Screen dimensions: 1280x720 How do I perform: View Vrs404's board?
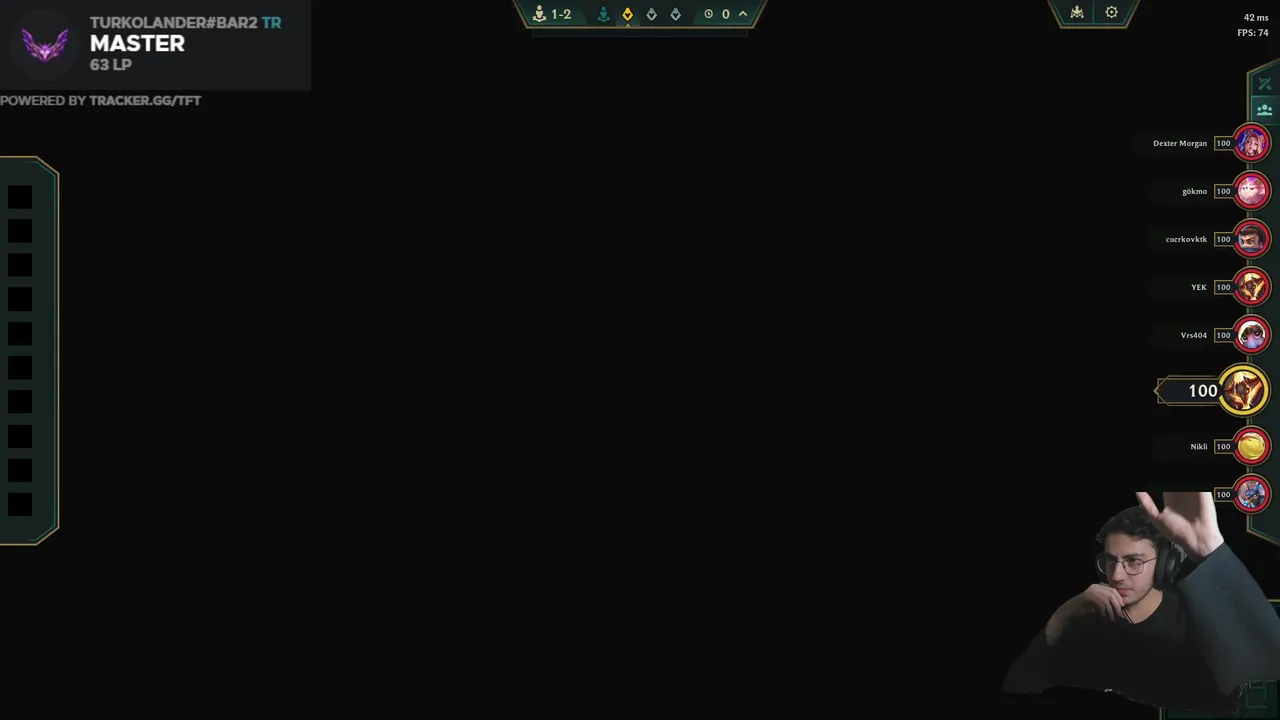1251,335
